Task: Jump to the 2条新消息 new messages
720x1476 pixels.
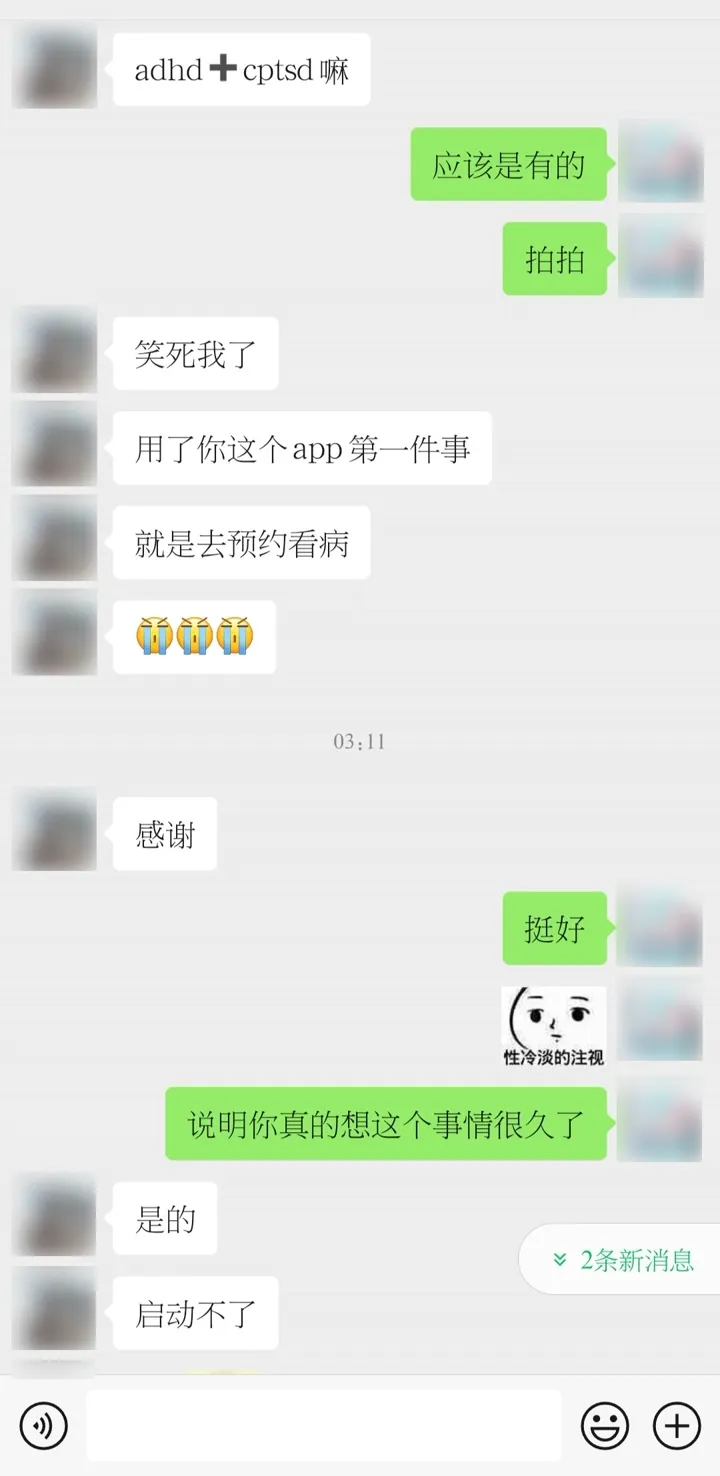Action: click(x=621, y=1260)
